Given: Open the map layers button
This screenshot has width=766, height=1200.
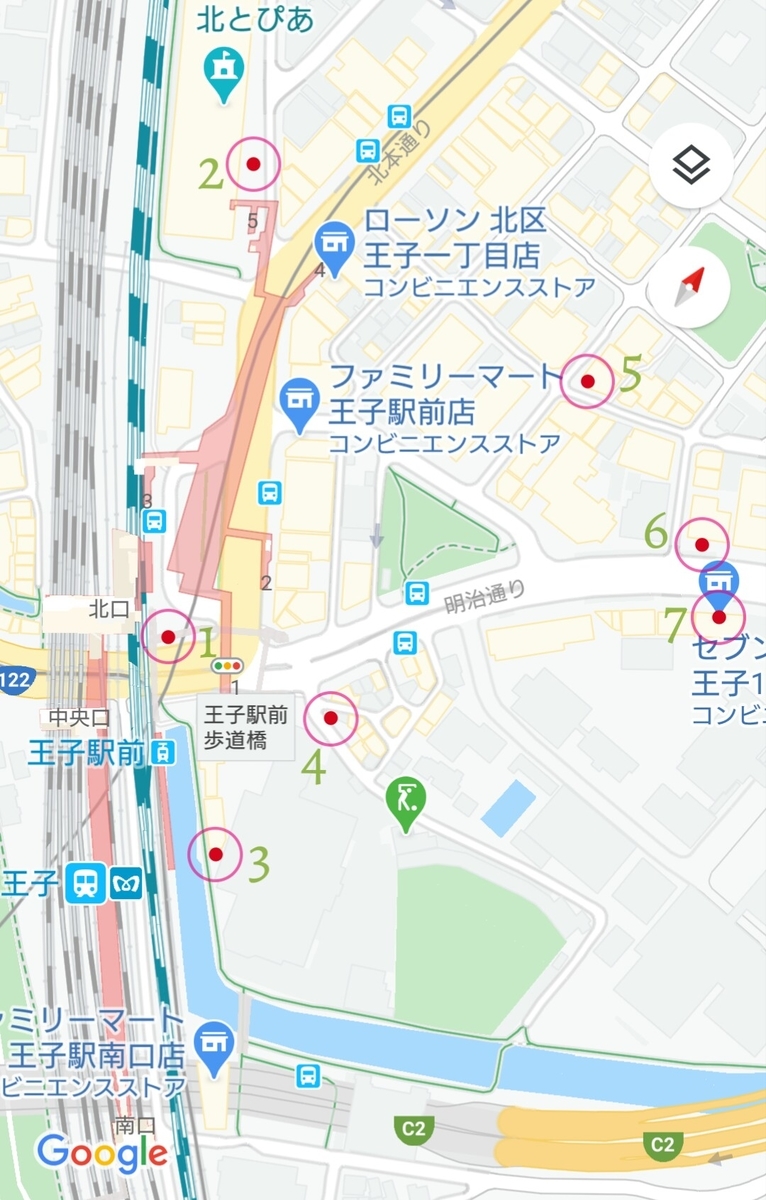Looking at the screenshot, I should [691, 166].
